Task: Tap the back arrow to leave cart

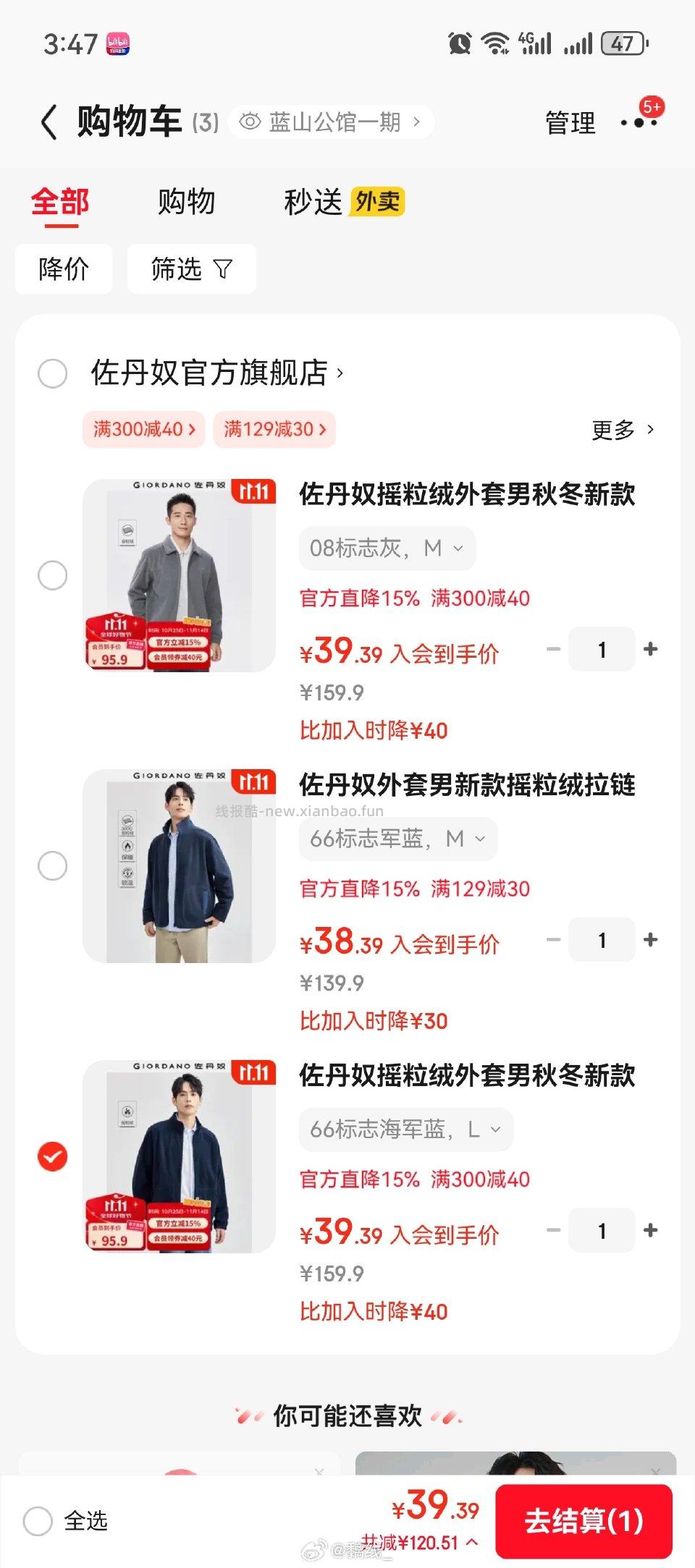Action: [x=49, y=121]
